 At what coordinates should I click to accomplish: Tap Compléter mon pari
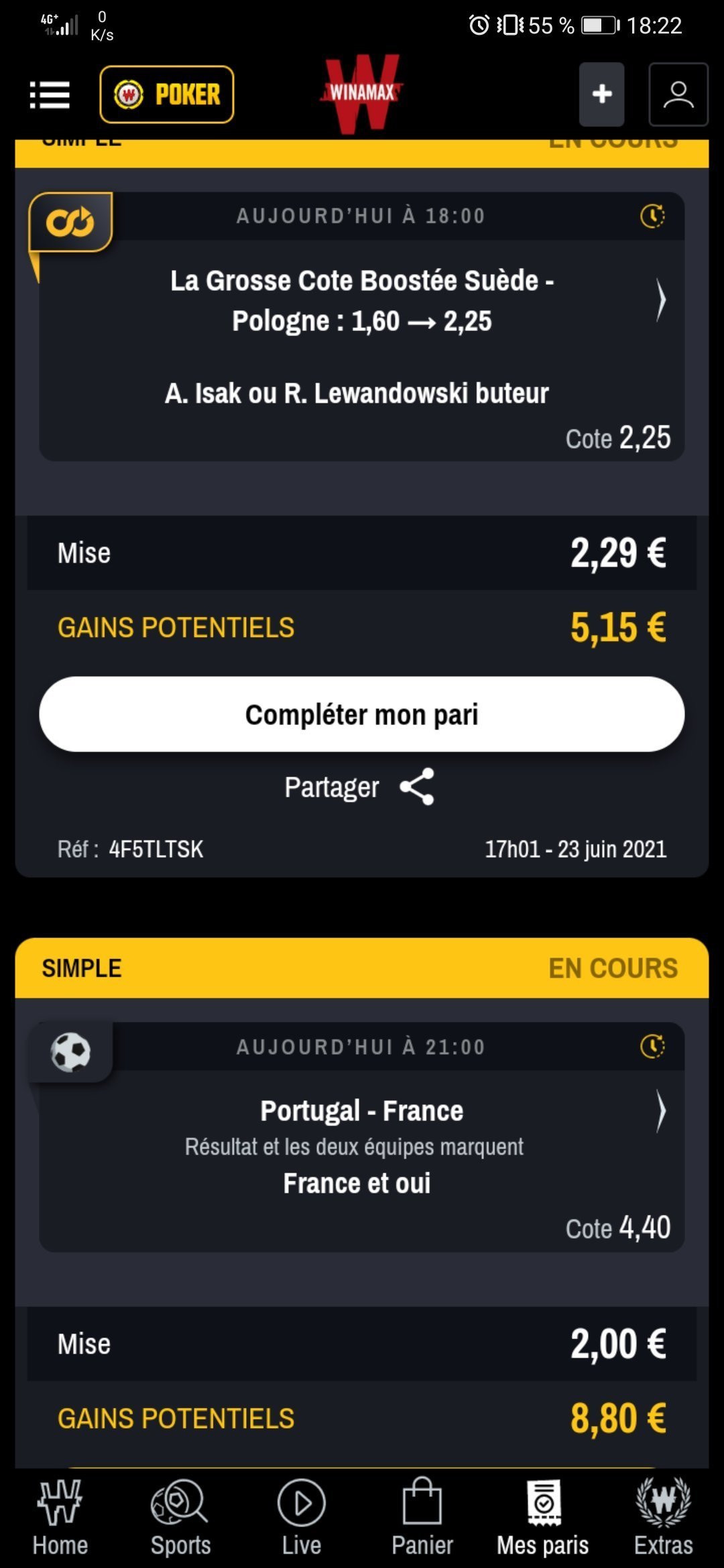point(362,714)
